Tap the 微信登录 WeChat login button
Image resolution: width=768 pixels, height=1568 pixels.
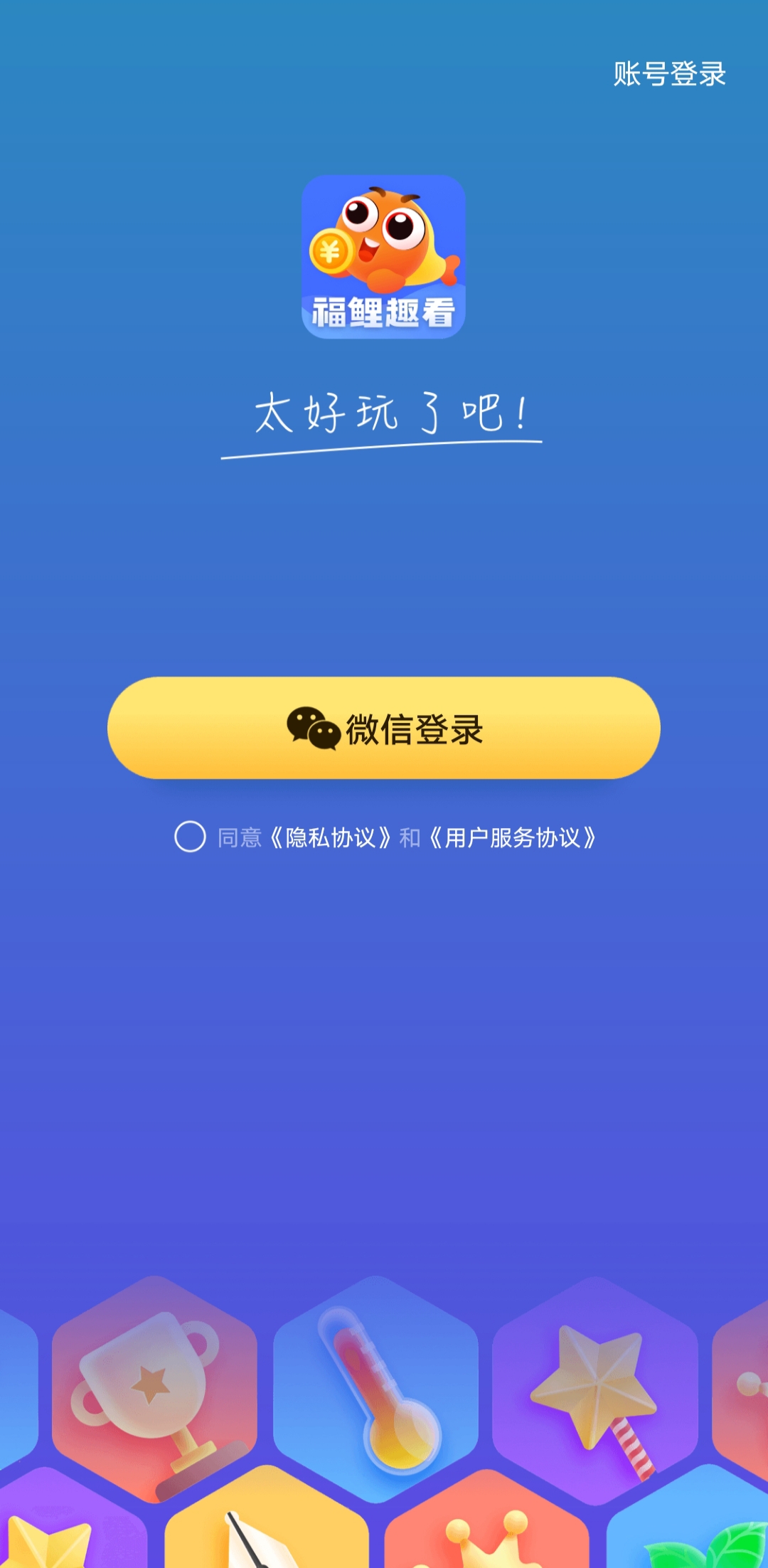(384, 728)
